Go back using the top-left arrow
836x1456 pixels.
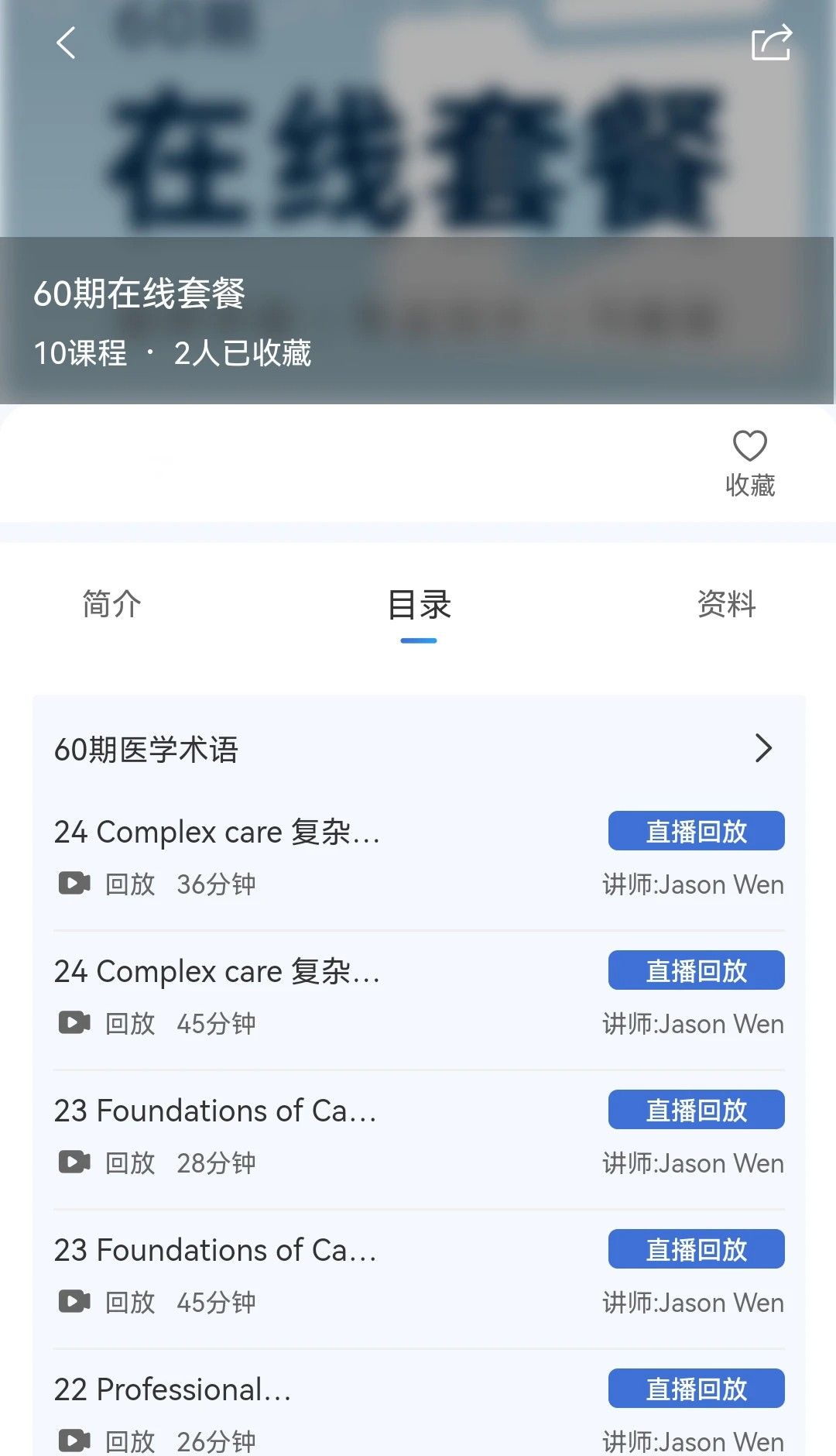[67, 43]
